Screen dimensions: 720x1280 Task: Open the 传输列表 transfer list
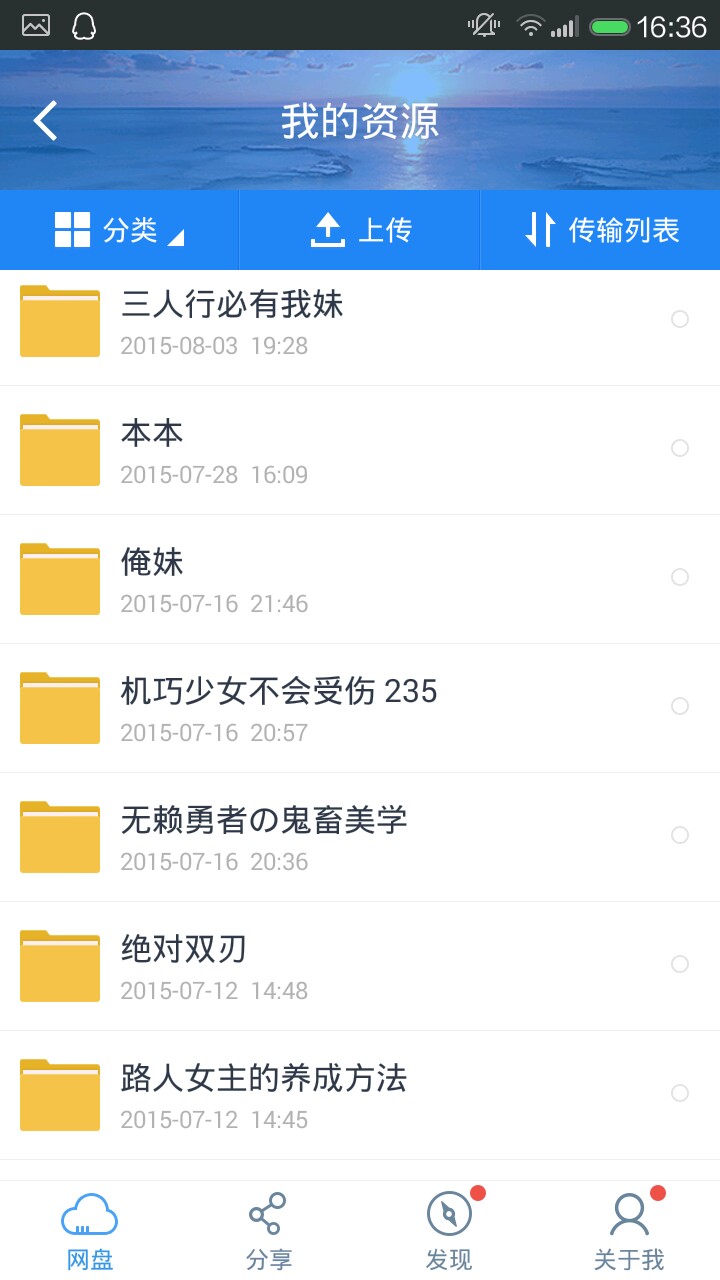point(601,230)
